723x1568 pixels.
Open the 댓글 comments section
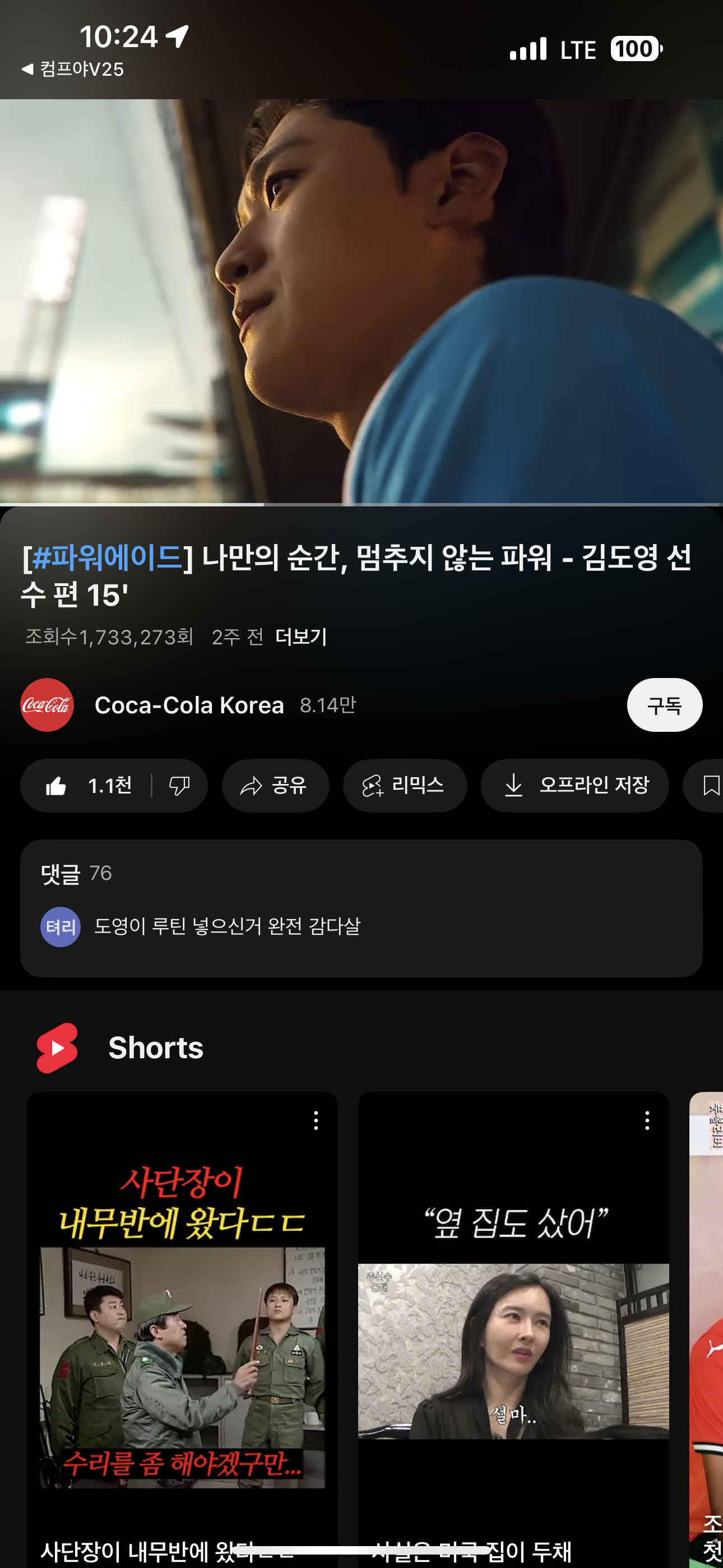361,907
